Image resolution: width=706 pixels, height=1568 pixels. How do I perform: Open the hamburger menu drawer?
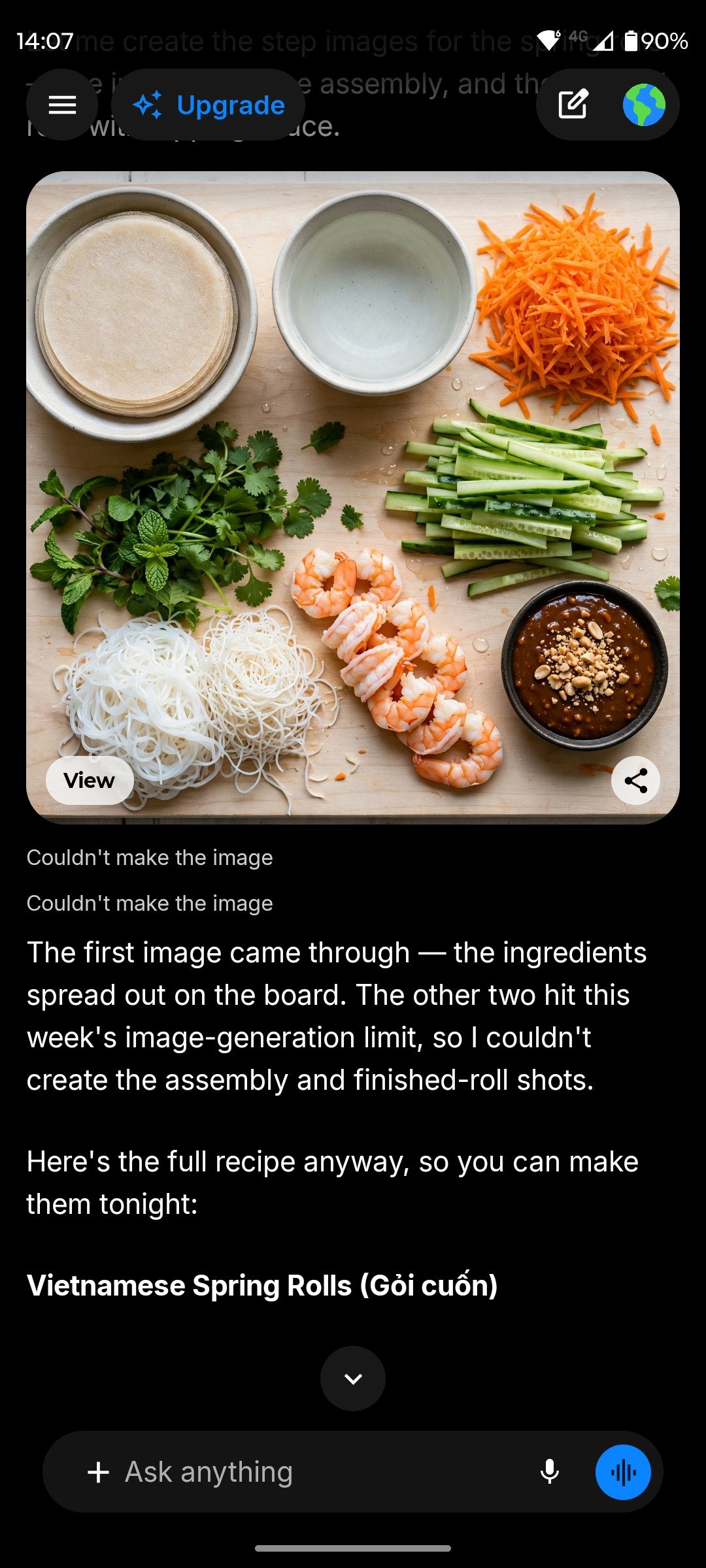(62, 105)
